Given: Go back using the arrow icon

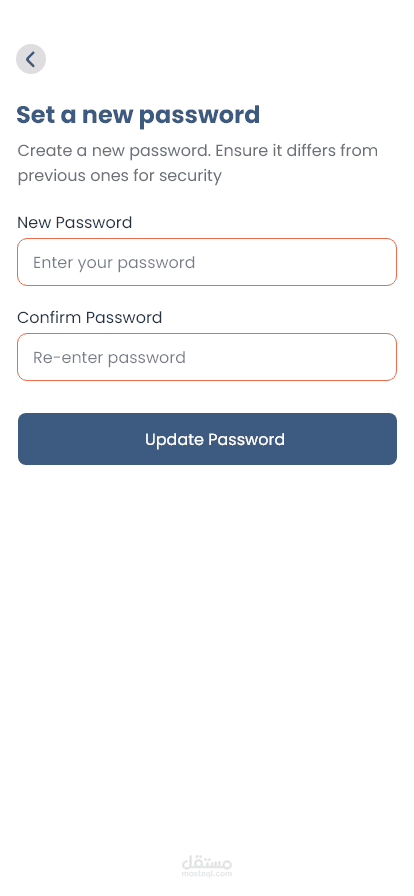Looking at the screenshot, I should click(x=31, y=59).
